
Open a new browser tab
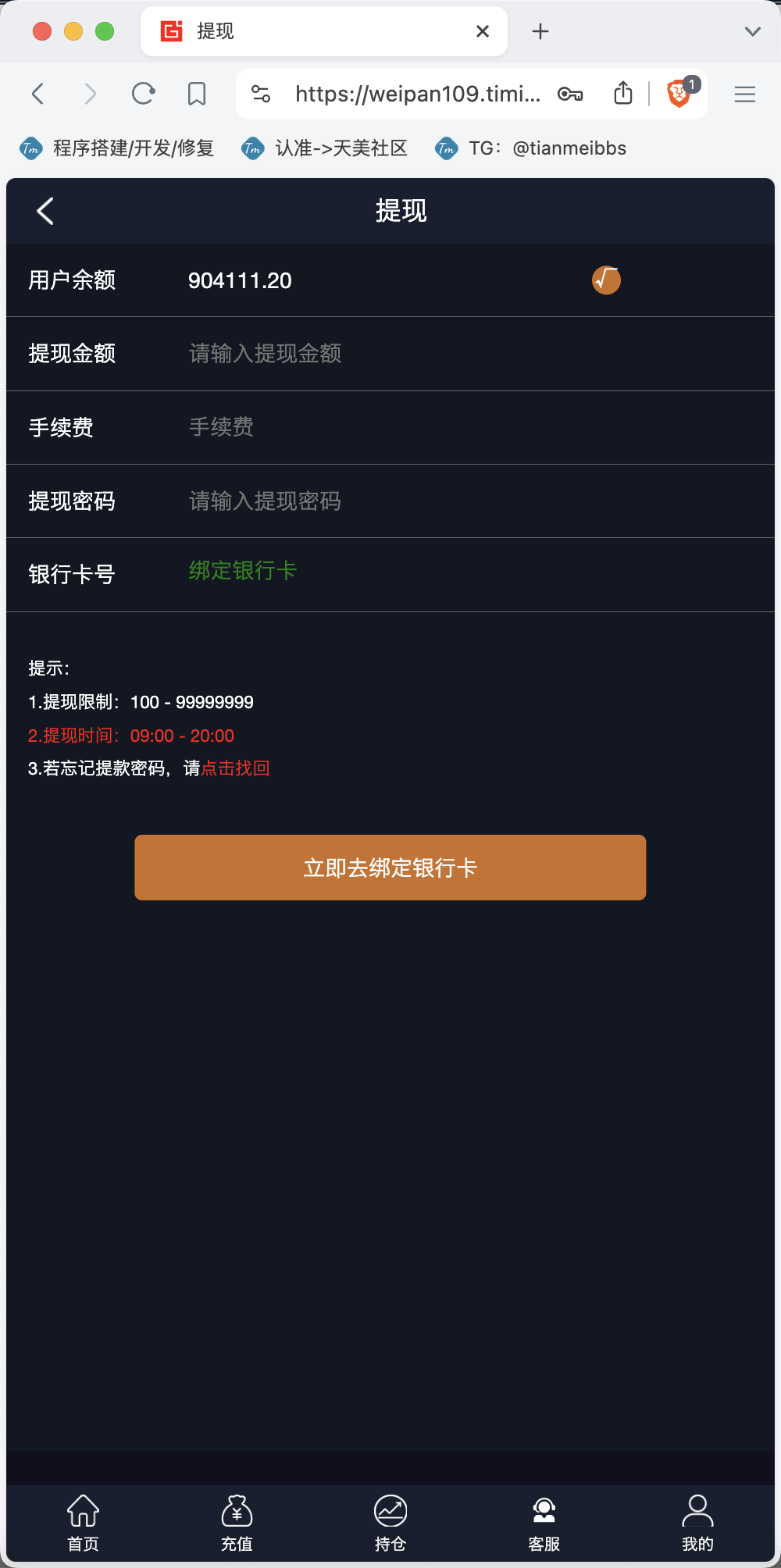[x=540, y=31]
